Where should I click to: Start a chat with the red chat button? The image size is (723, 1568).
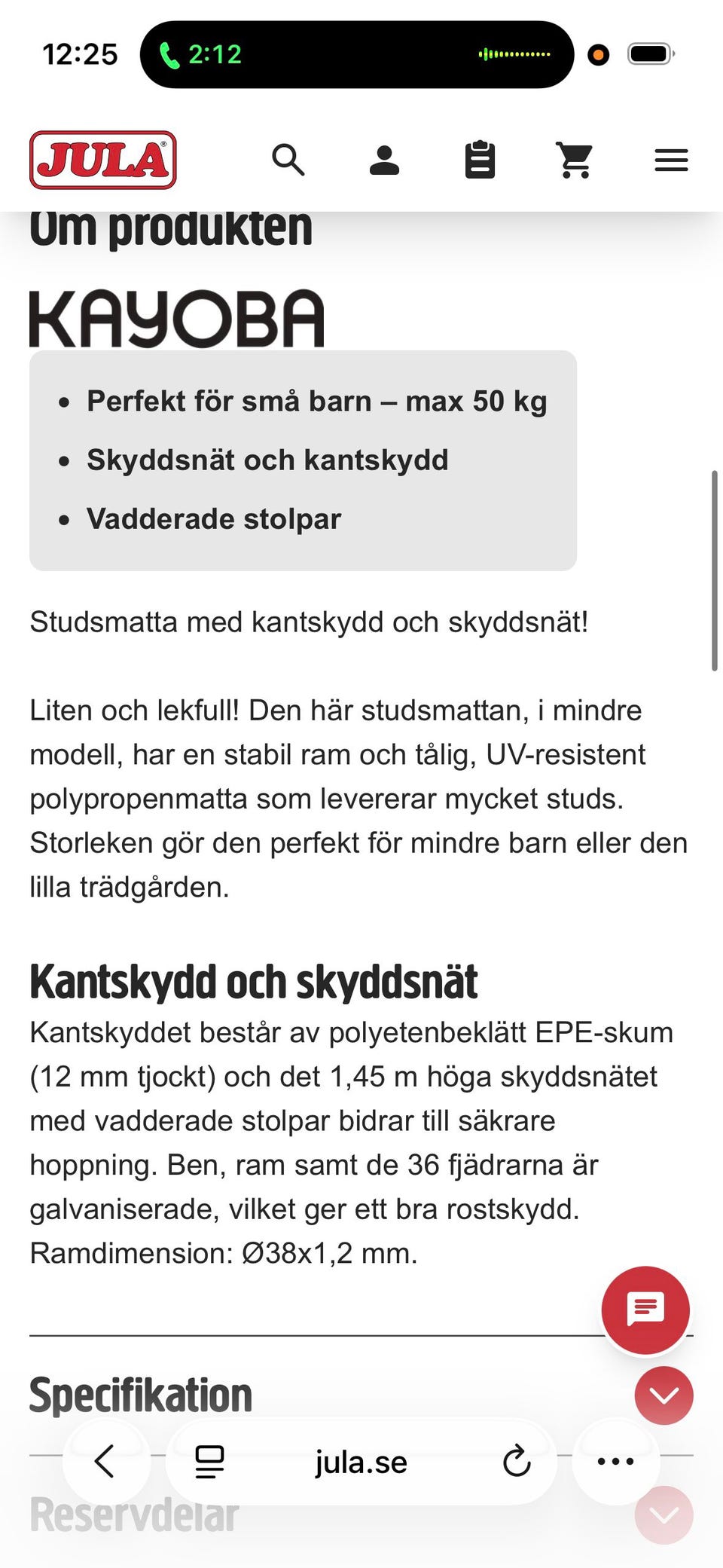pyautogui.click(x=645, y=1310)
